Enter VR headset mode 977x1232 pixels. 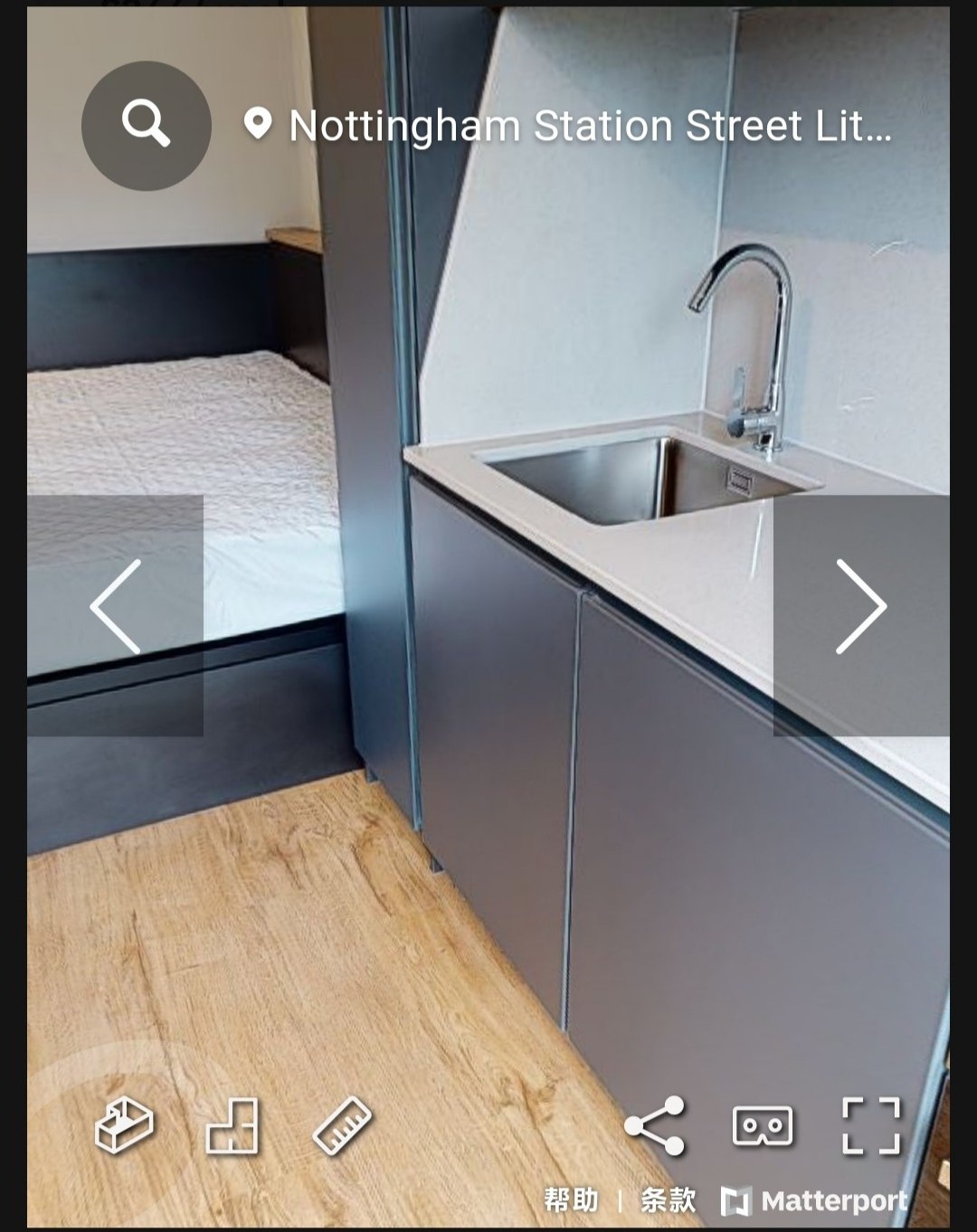click(x=762, y=1125)
